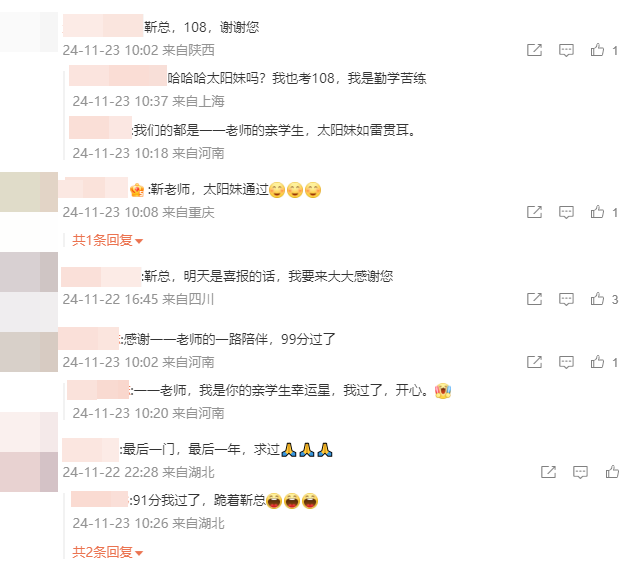
Task: Like the comment "99分过了"
Action: pyautogui.click(x=598, y=362)
